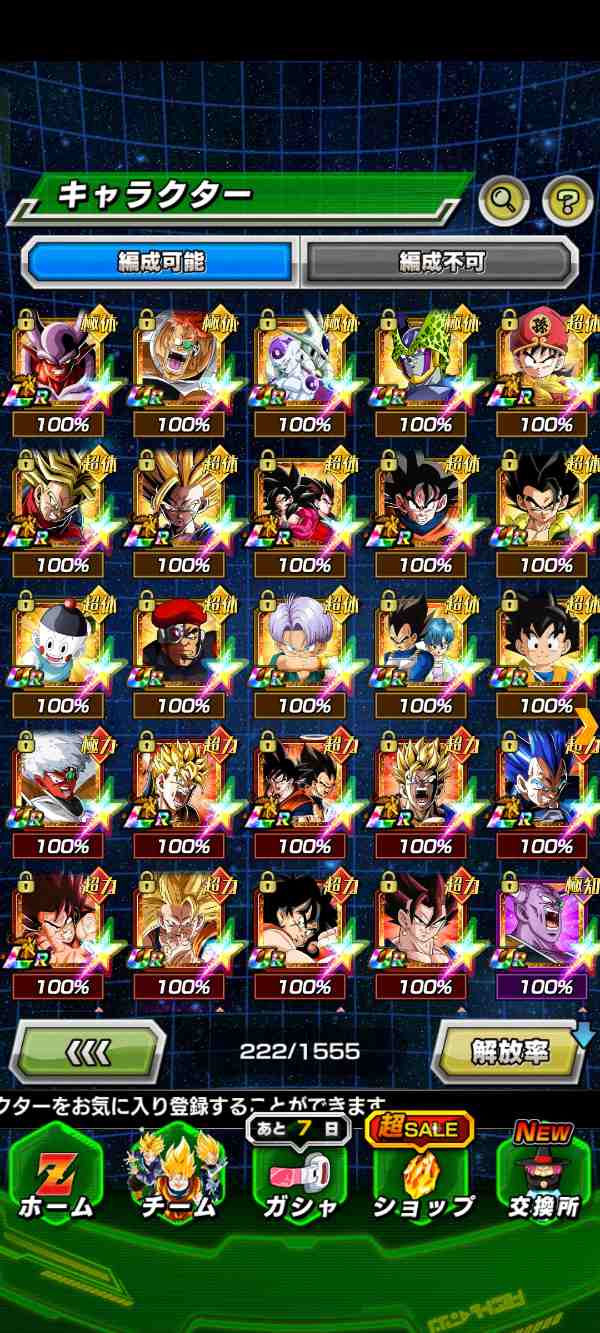
Task: Select the Chiaotzu character card
Action: [x=62, y=645]
